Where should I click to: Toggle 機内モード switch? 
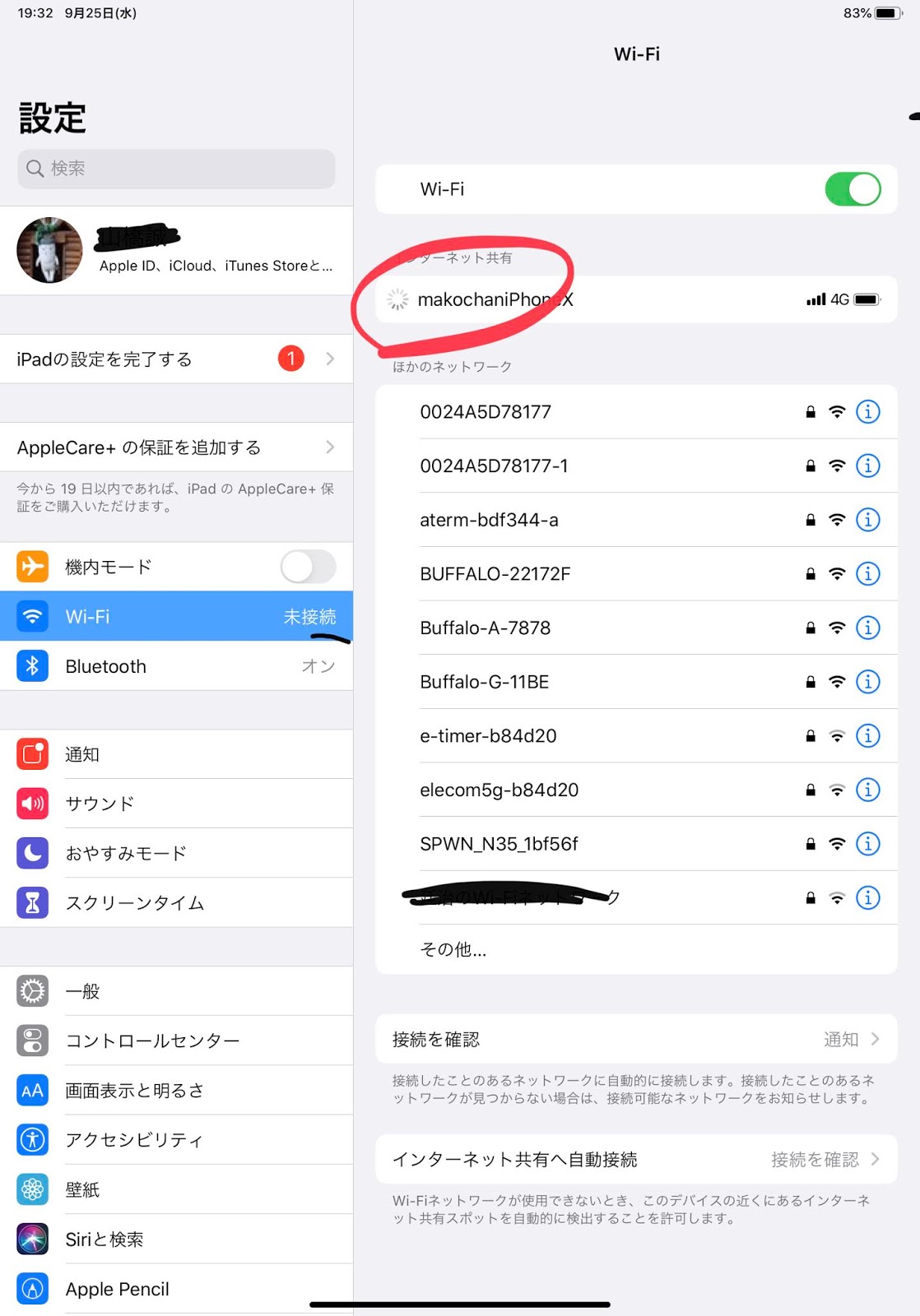pos(308,567)
